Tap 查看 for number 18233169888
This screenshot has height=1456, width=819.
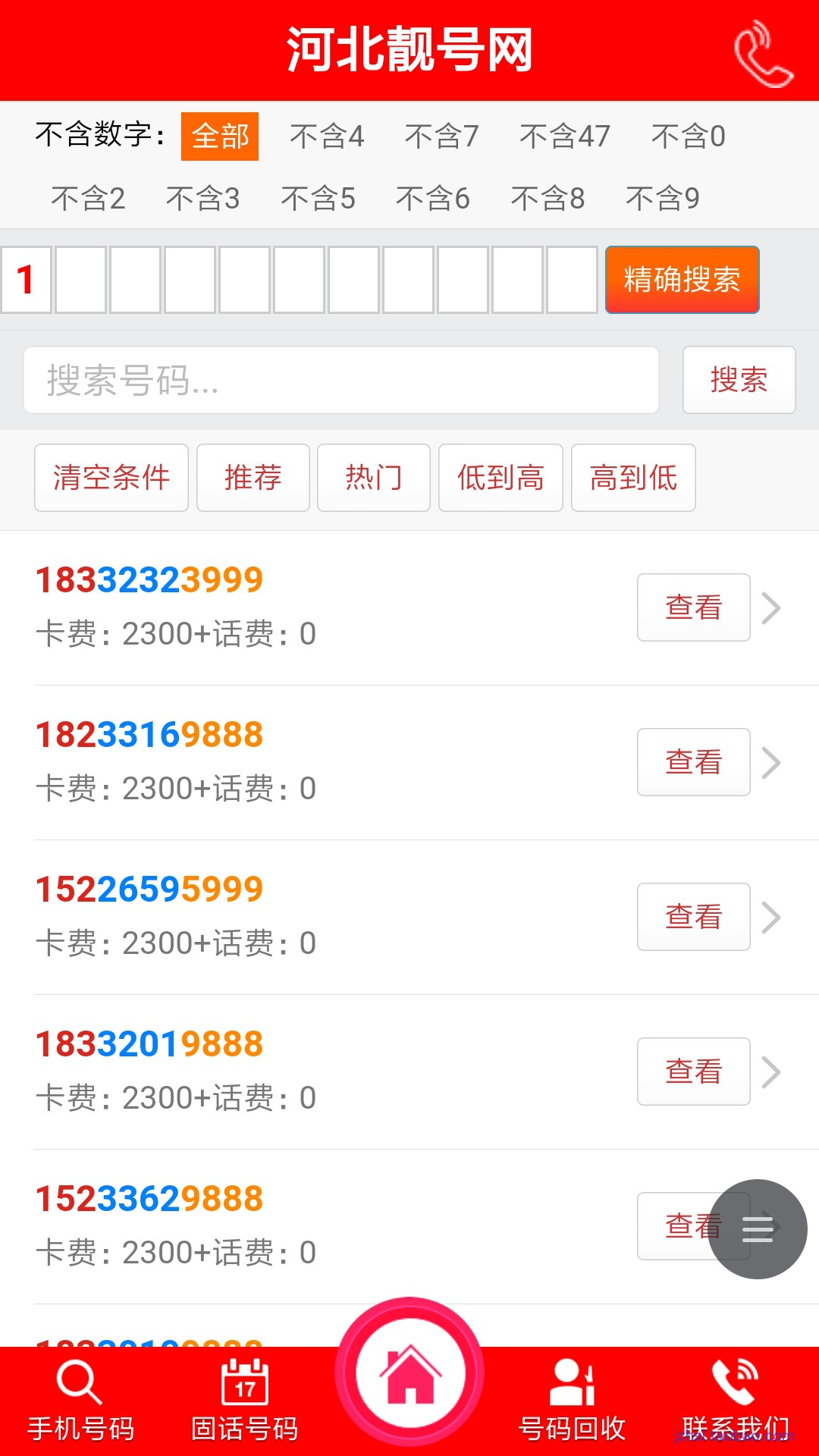[693, 762]
